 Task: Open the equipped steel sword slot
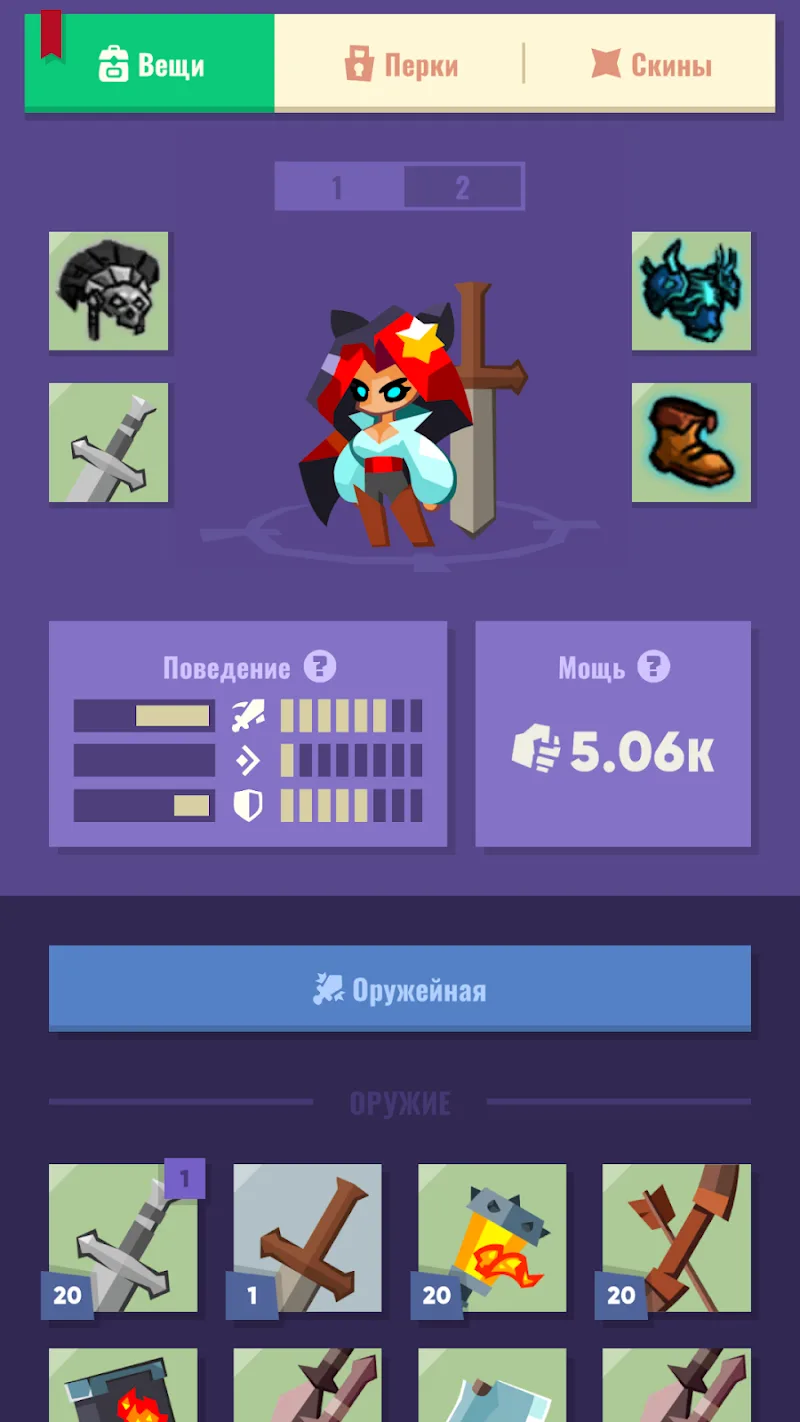coord(109,442)
